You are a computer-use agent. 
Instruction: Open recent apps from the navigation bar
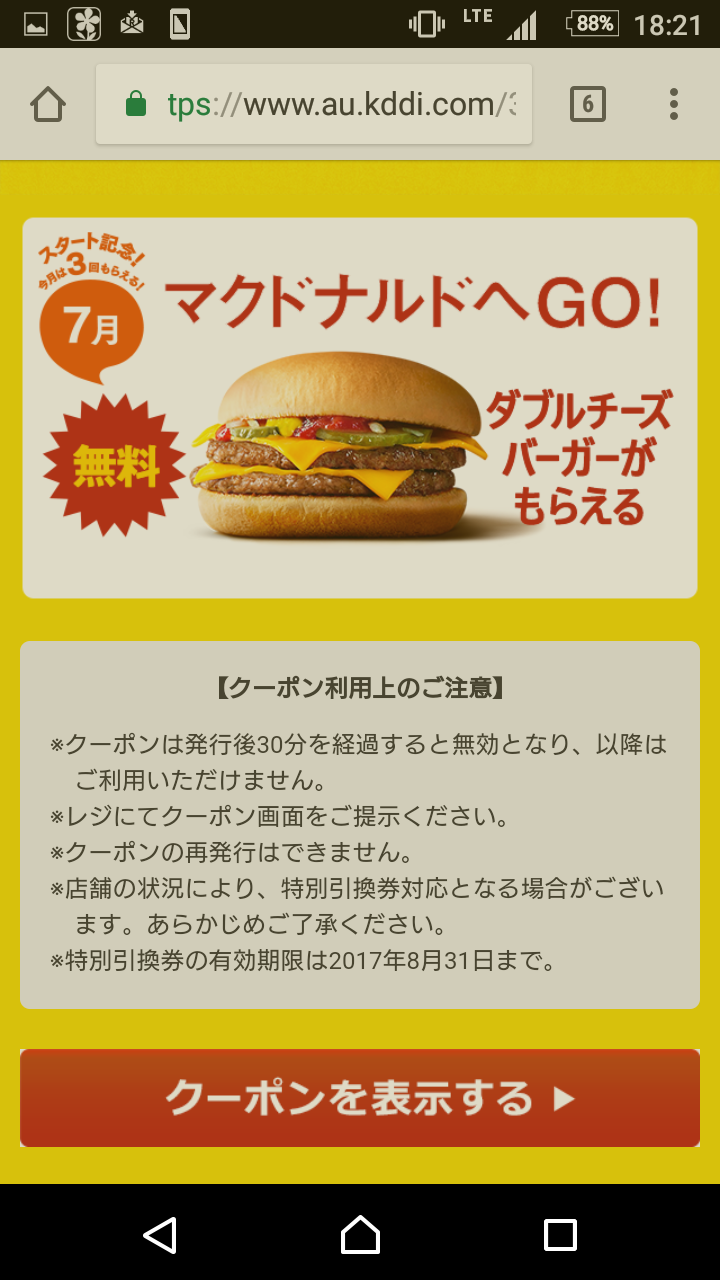(560, 1235)
